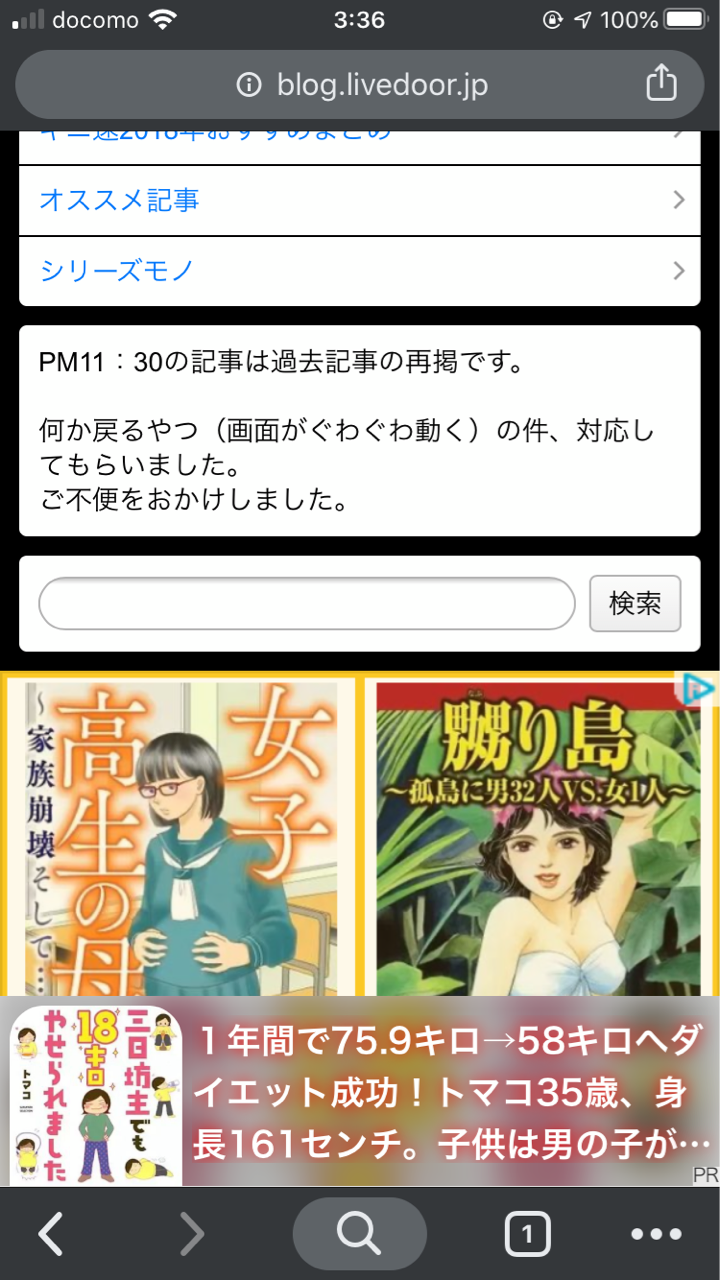Viewport: 720px width, 1280px height.
Task: Open the シリーズモノ row
Action: pyautogui.click(x=359, y=270)
